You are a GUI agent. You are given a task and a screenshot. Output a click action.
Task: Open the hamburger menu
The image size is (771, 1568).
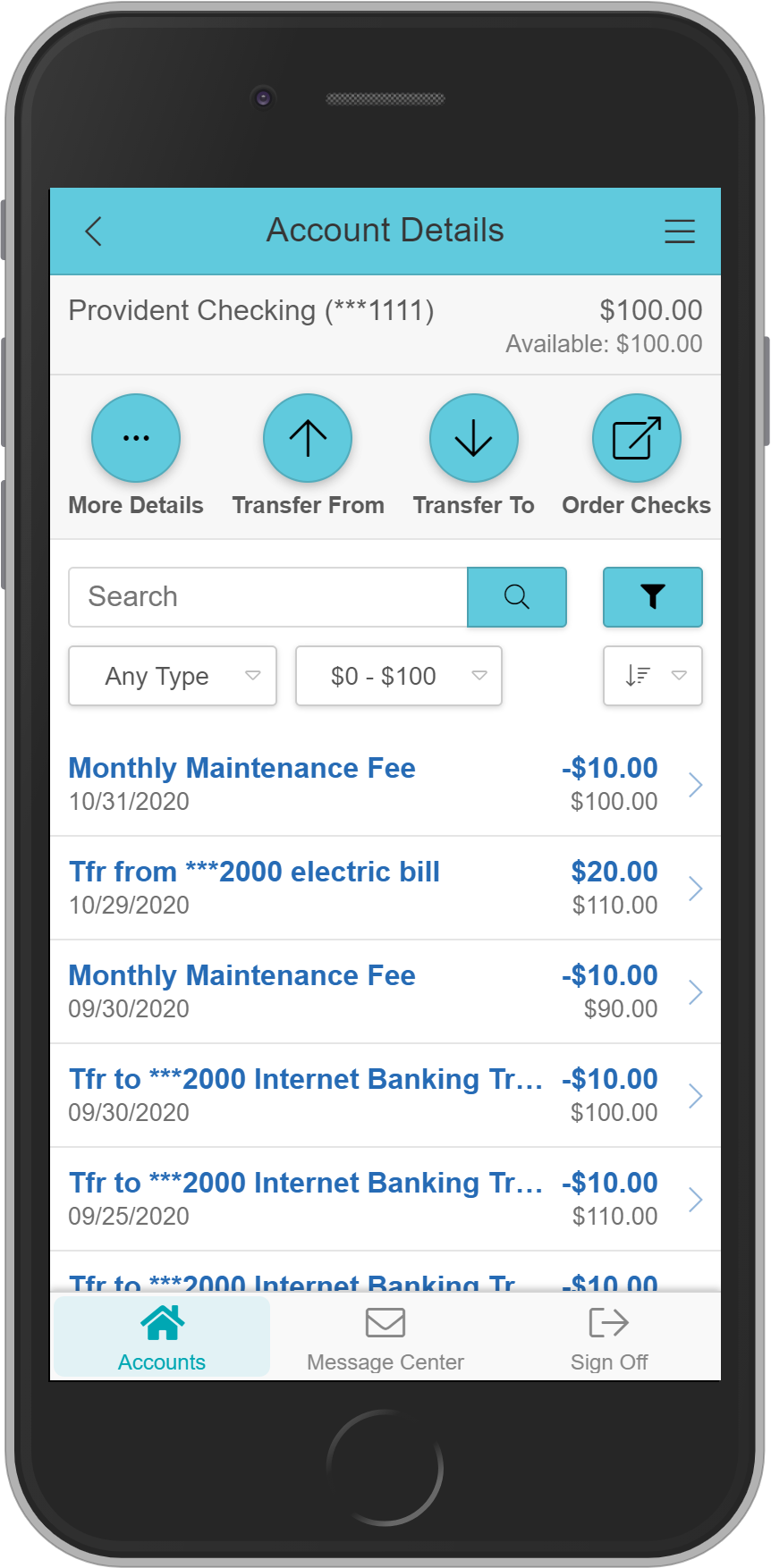[x=680, y=231]
